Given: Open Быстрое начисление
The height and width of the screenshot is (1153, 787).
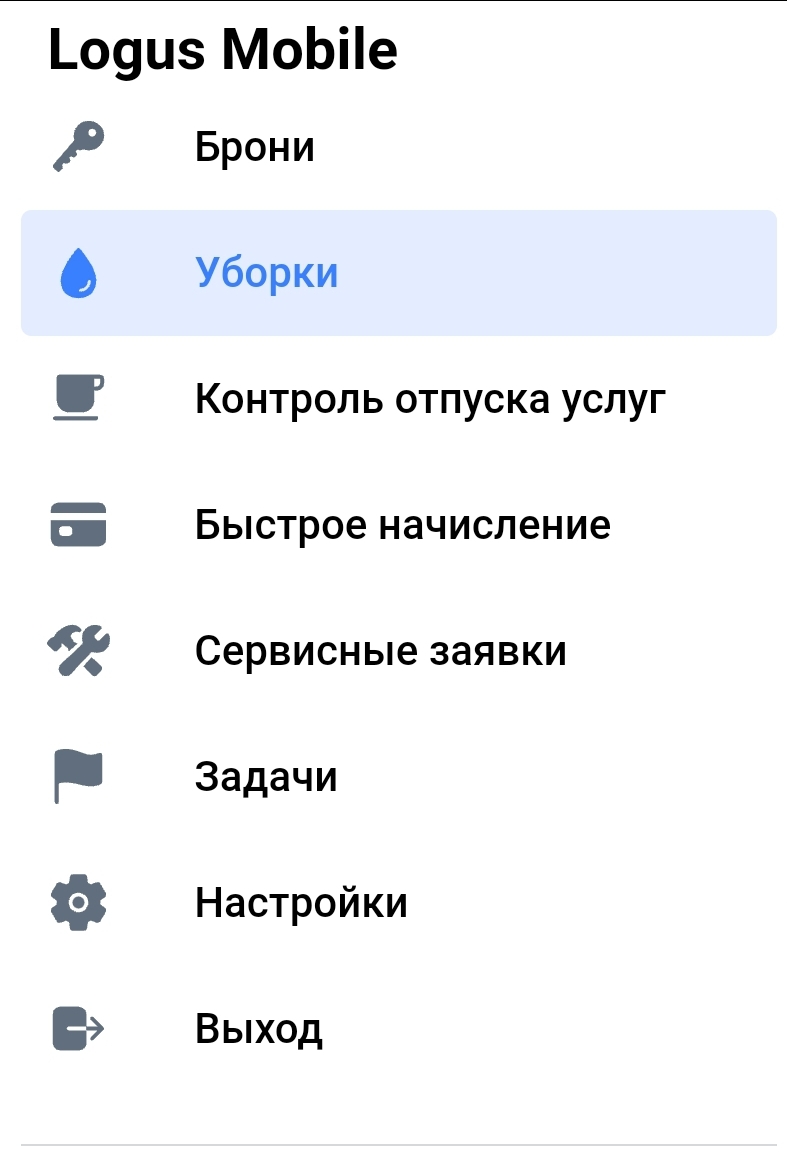Looking at the screenshot, I should 402,525.
